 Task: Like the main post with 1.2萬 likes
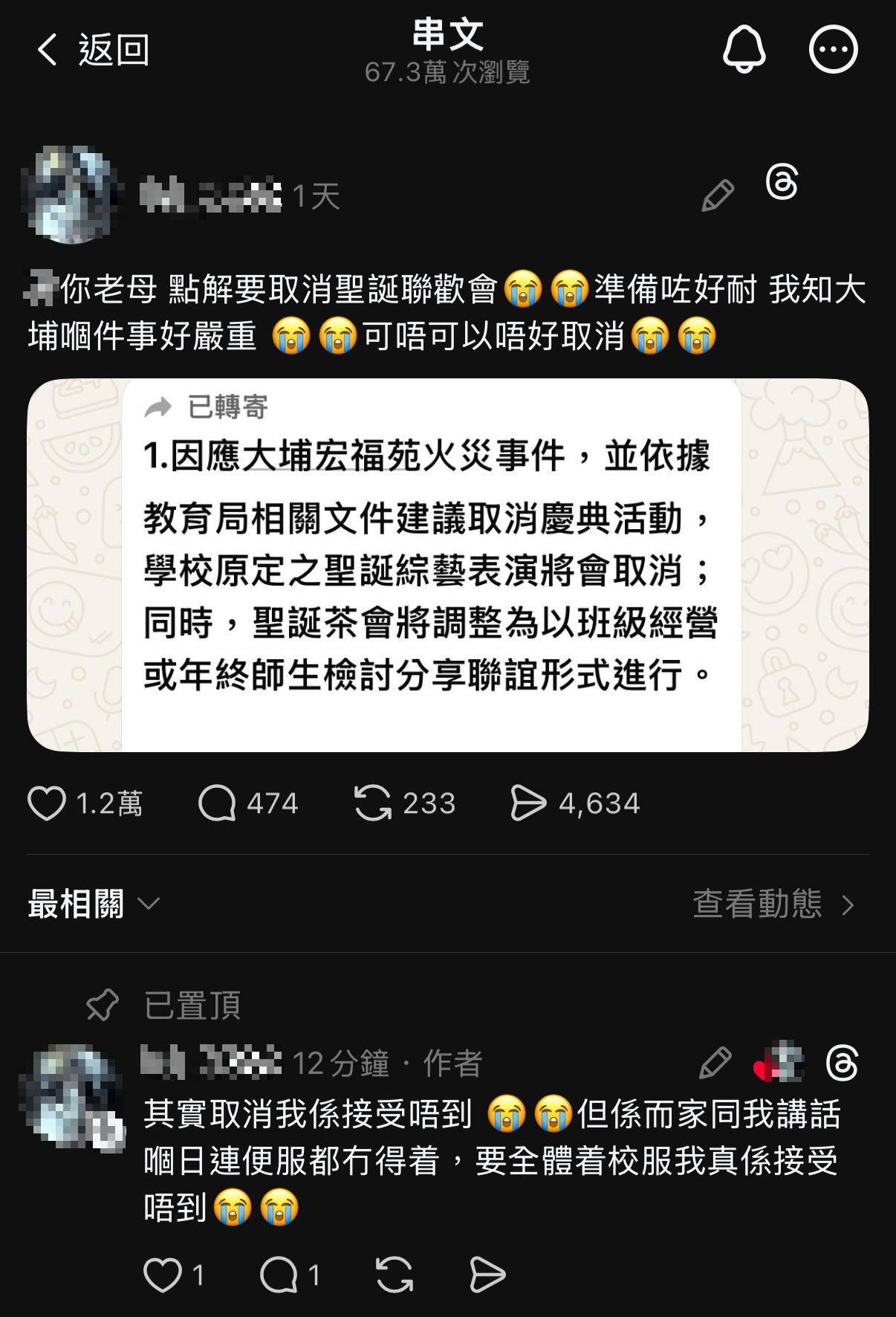[47, 803]
